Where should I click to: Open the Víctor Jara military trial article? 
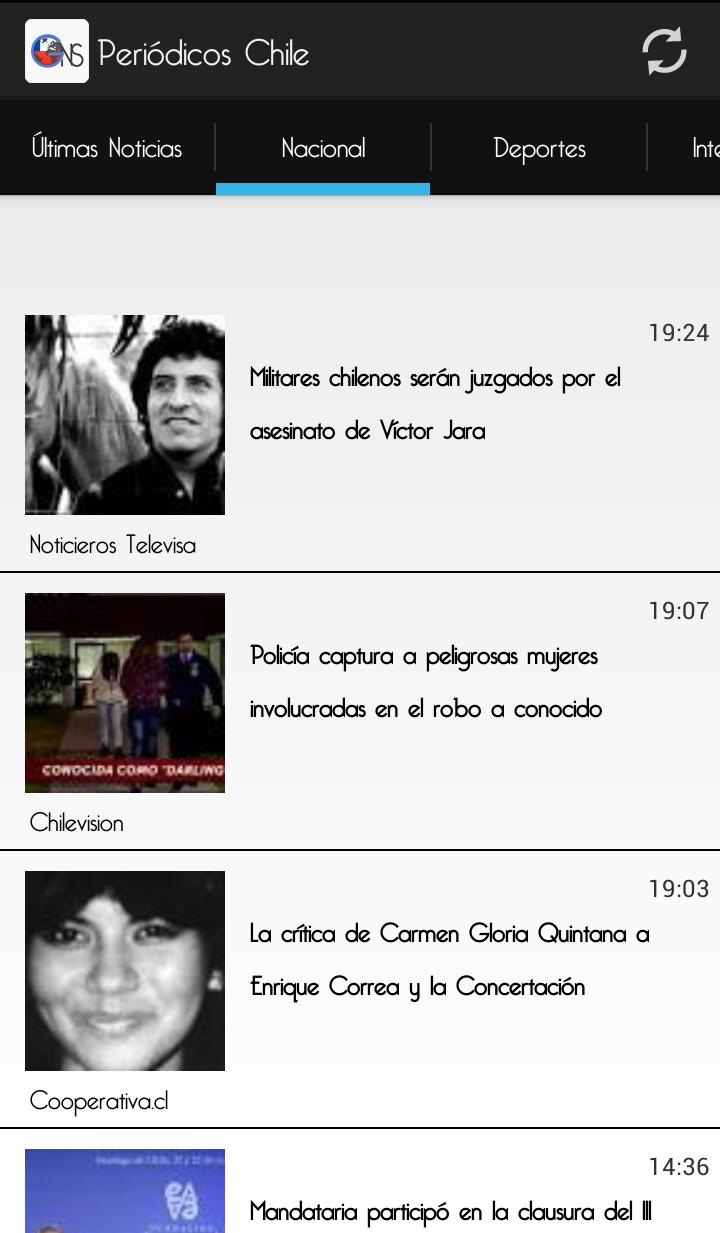tap(435, 404)
